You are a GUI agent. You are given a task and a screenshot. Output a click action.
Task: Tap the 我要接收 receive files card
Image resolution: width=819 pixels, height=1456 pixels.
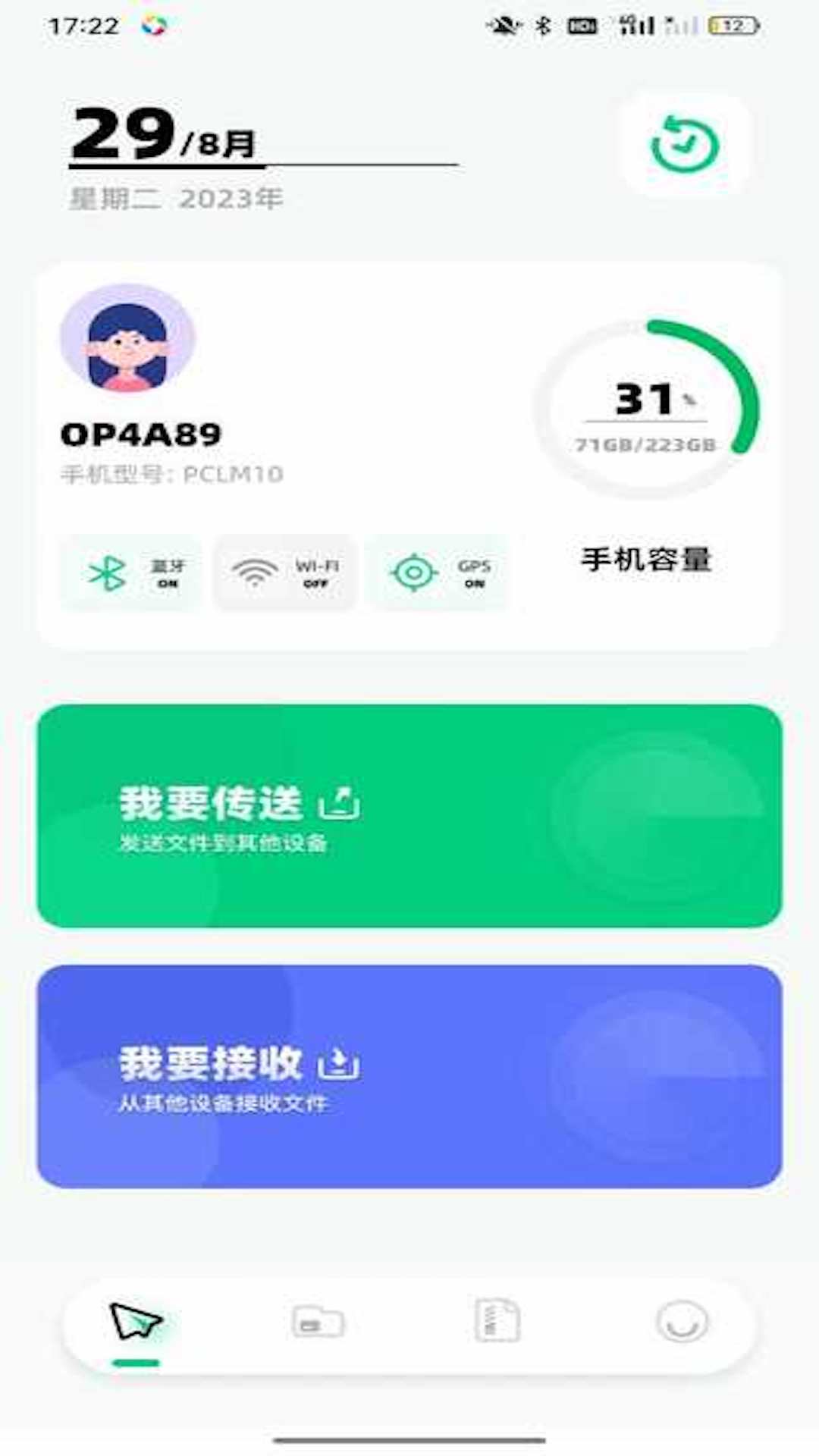click(409, 1076)
